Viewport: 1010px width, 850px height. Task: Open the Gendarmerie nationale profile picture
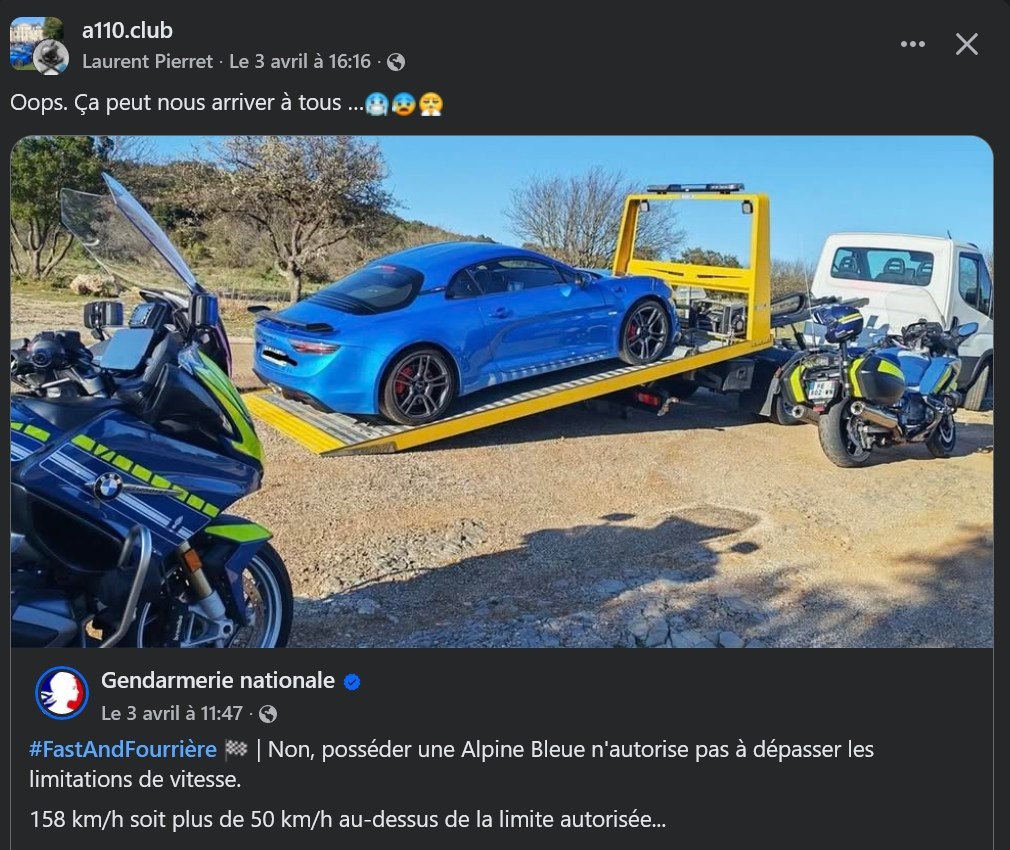(62, 693)
